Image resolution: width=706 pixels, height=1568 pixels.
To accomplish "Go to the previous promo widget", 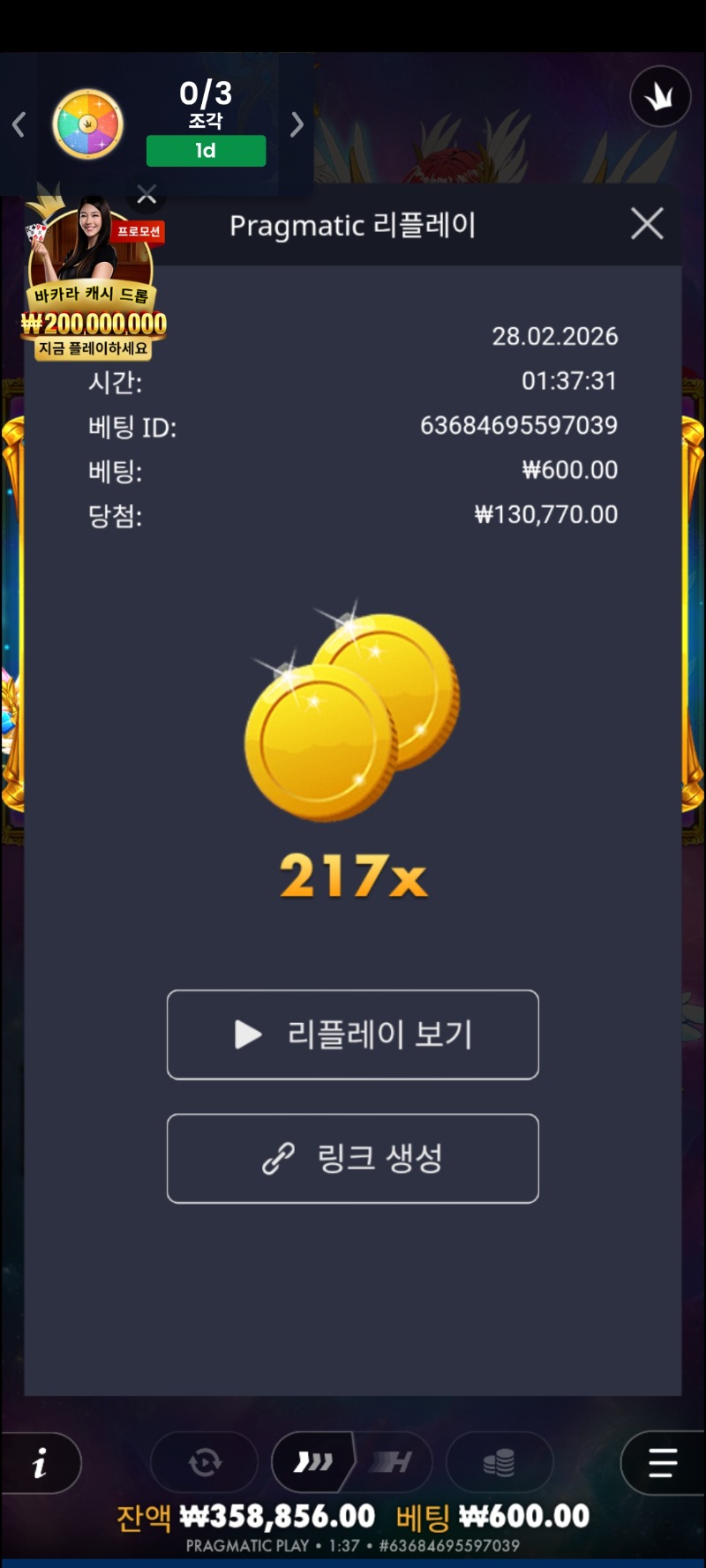I will [19, 124].
